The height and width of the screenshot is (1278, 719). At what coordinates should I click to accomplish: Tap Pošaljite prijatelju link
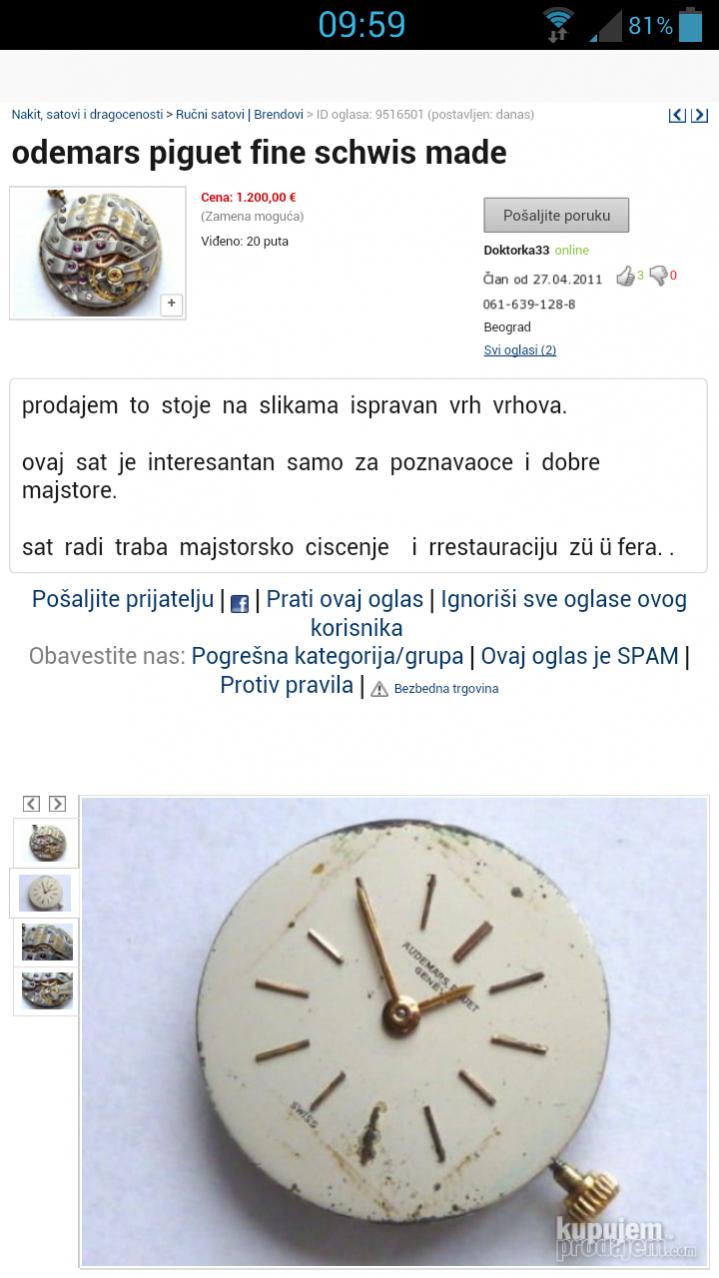123,599
